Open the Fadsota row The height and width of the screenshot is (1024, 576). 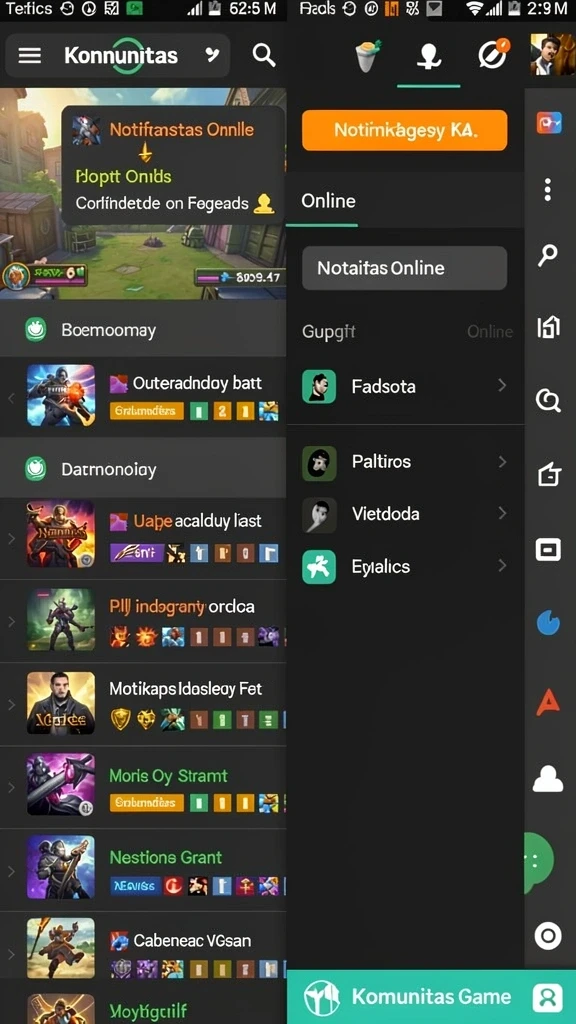click(405, 386)
